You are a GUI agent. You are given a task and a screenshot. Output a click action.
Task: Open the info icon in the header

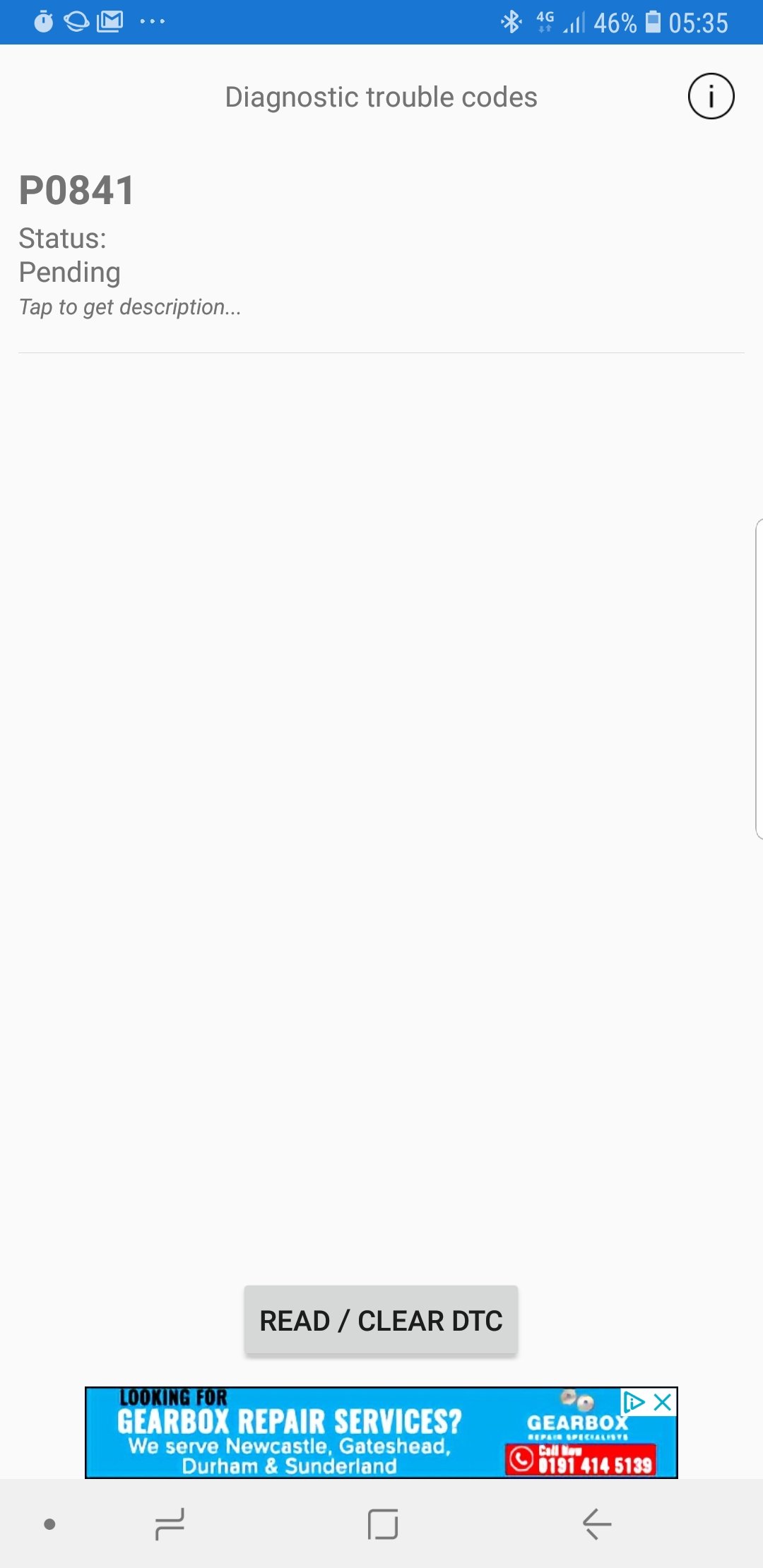coord(711,96)
